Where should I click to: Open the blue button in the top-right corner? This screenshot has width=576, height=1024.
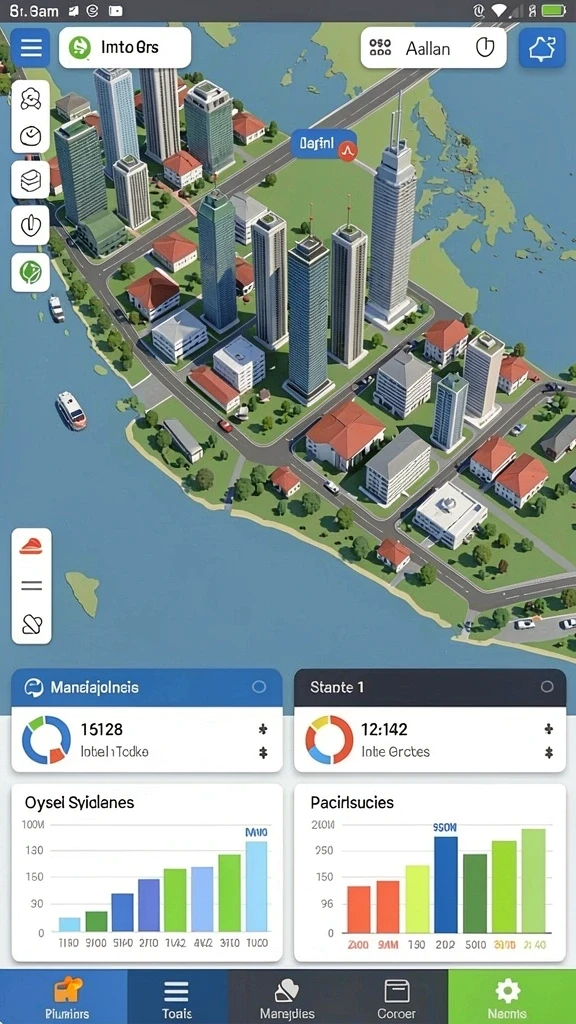click(542, 48)
